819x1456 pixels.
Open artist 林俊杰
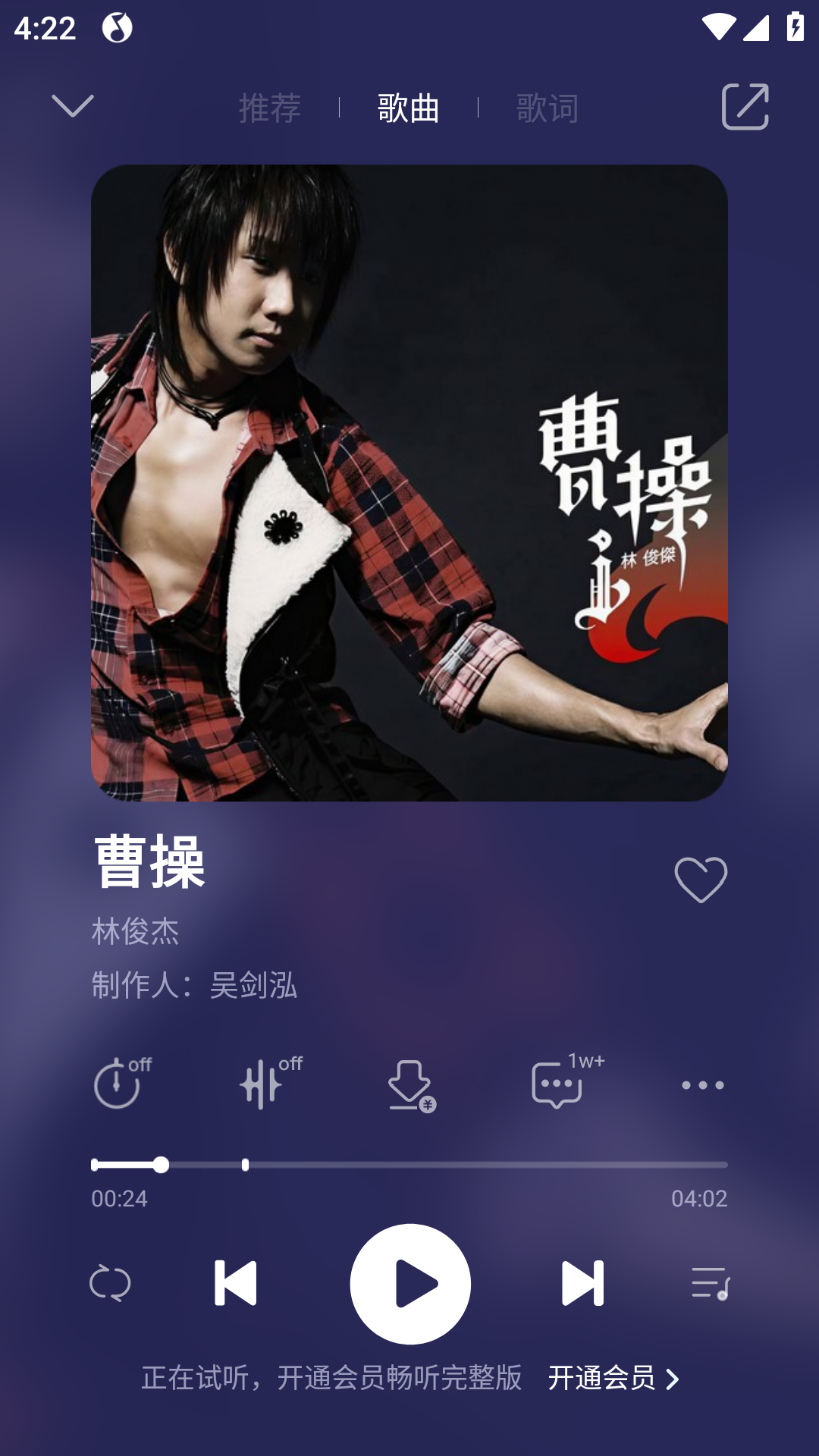(135, 931)
